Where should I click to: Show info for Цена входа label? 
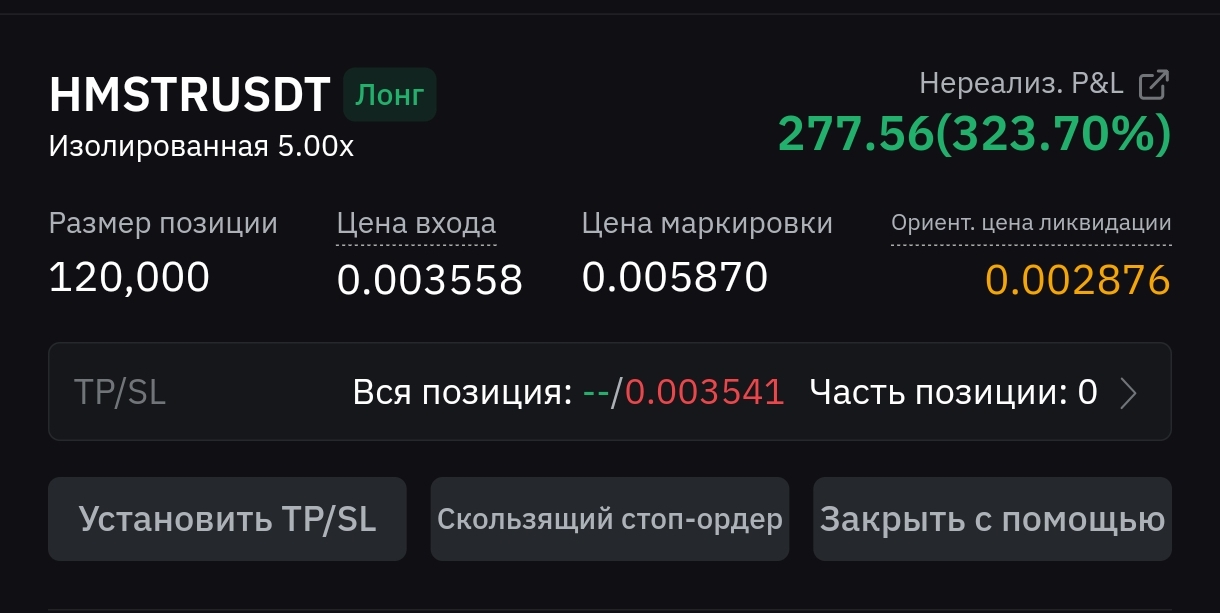pos(416,224)
